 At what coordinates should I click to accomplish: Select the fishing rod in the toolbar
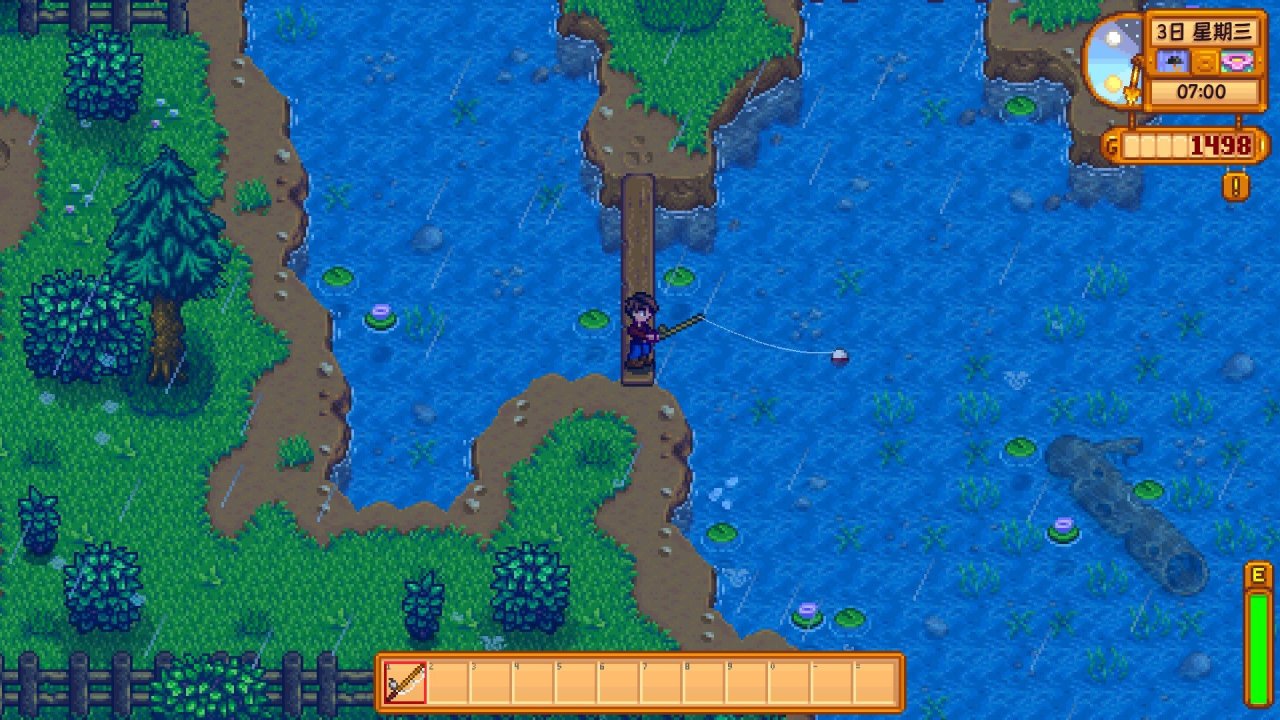tap(405, 683)
